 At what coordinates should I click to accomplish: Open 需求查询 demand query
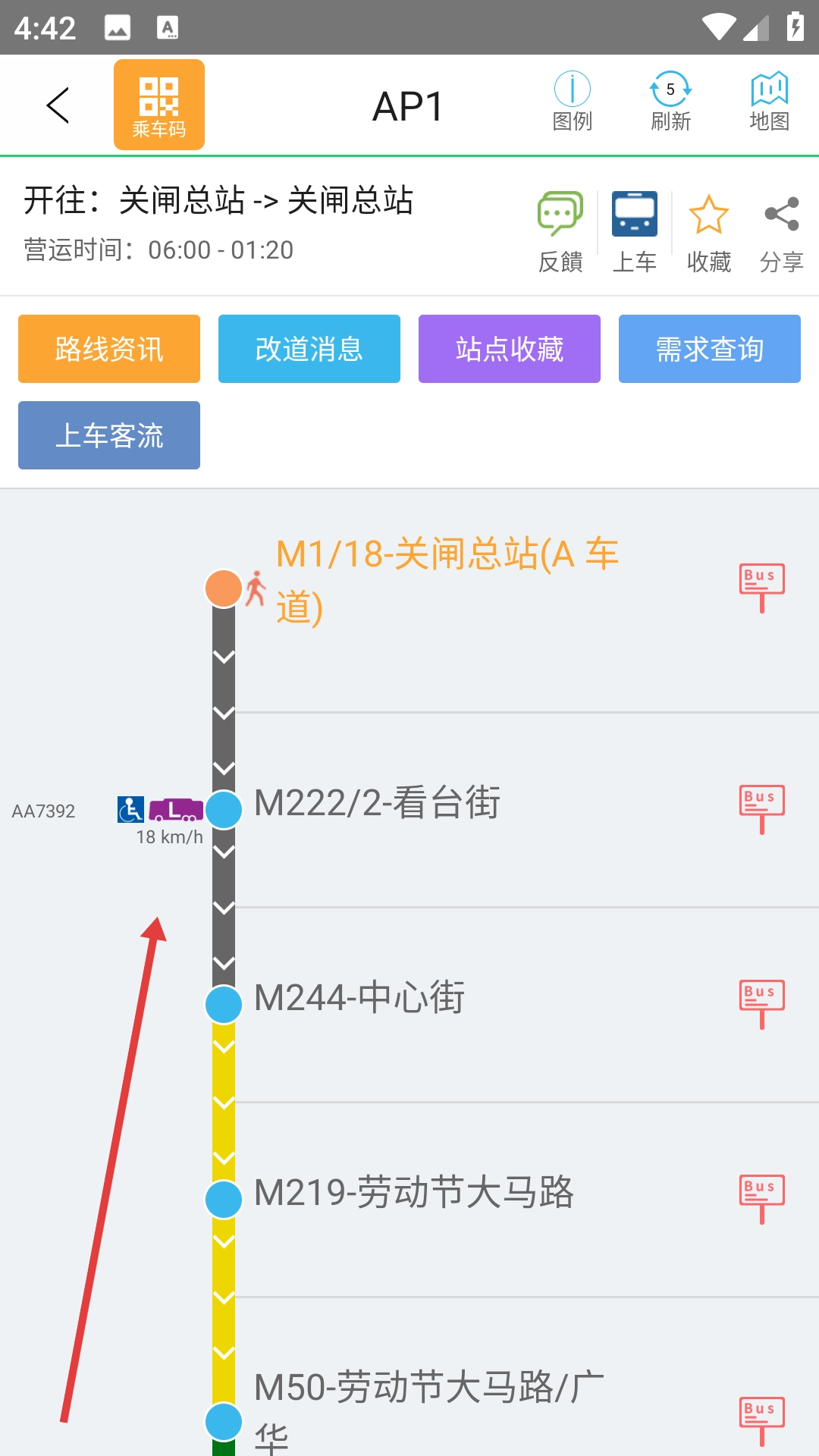[710, 349]
